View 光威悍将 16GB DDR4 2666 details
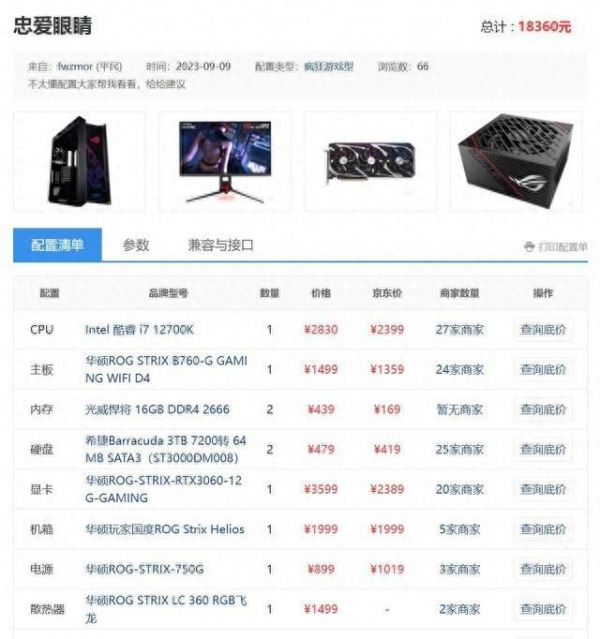Viewport: 600px width, 639px height. pos(156,409)
